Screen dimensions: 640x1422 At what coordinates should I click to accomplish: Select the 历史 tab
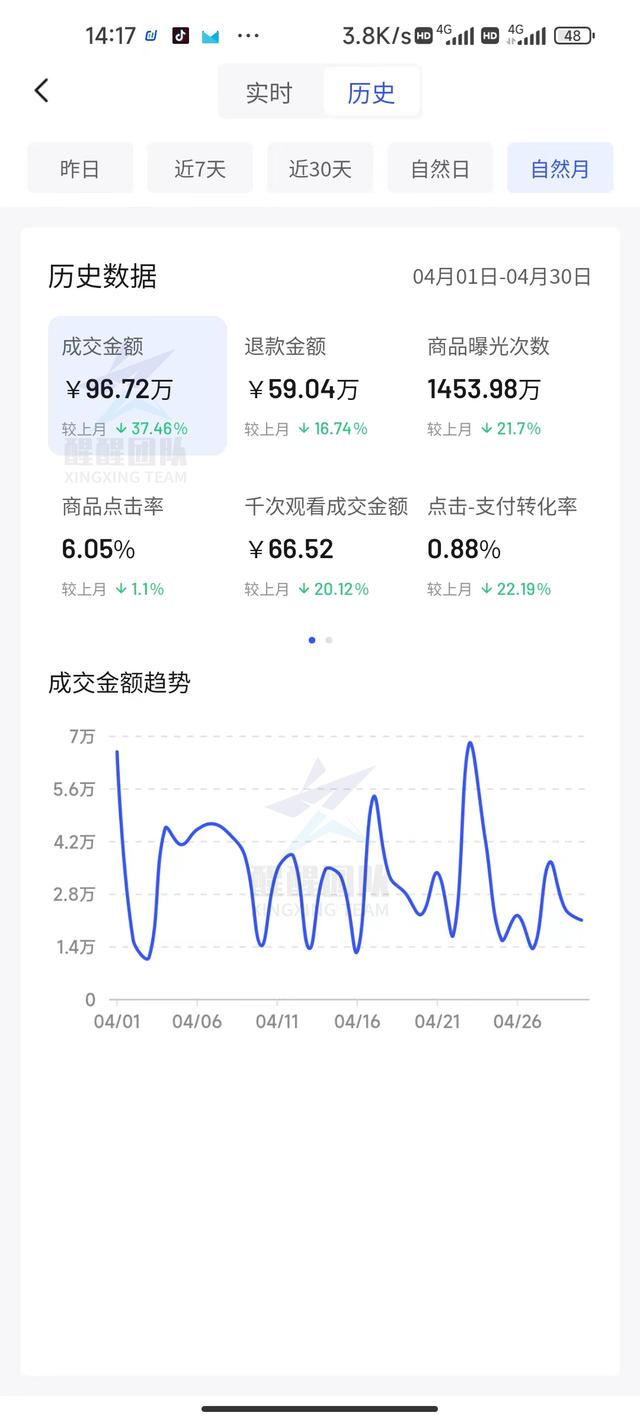click(x=371, y=93)
